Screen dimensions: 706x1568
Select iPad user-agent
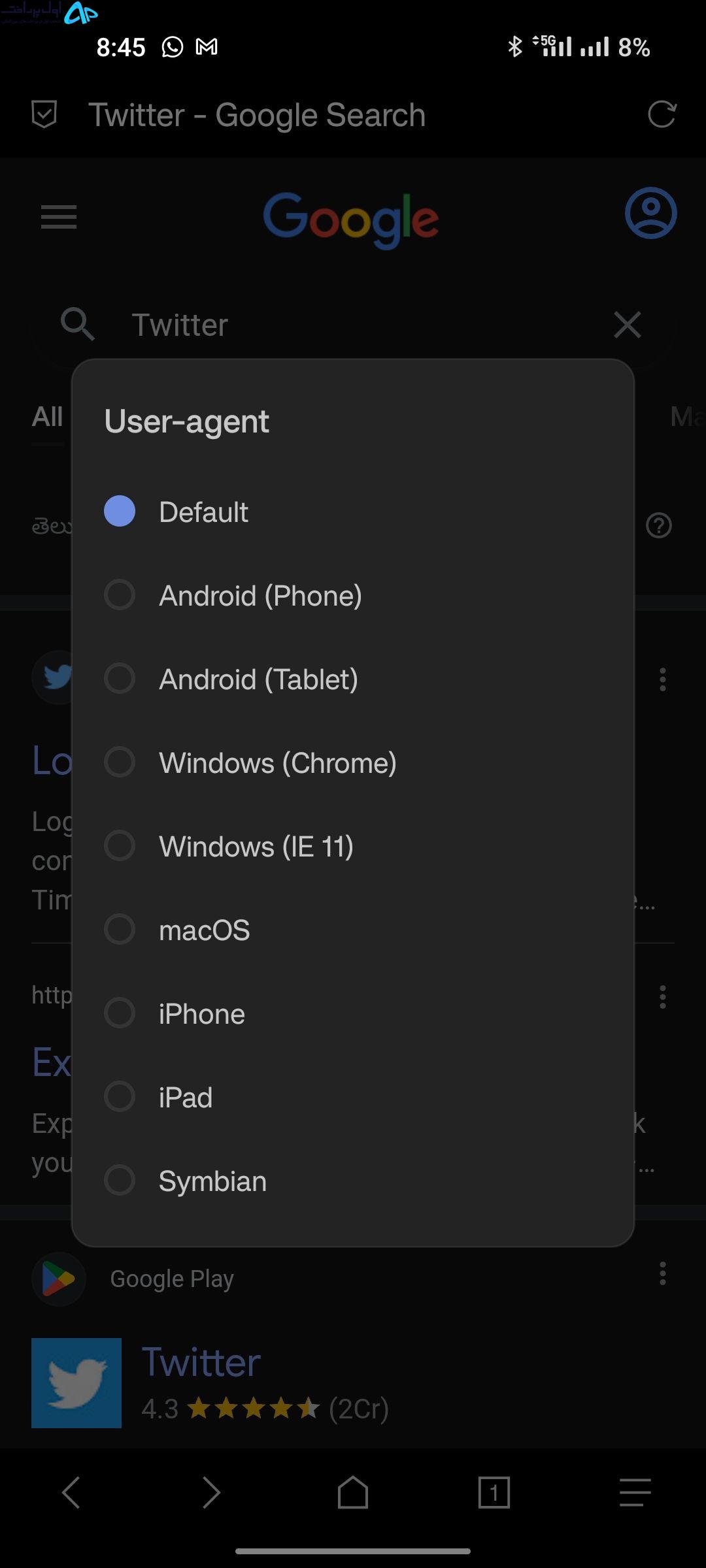tap(353, 1097)
